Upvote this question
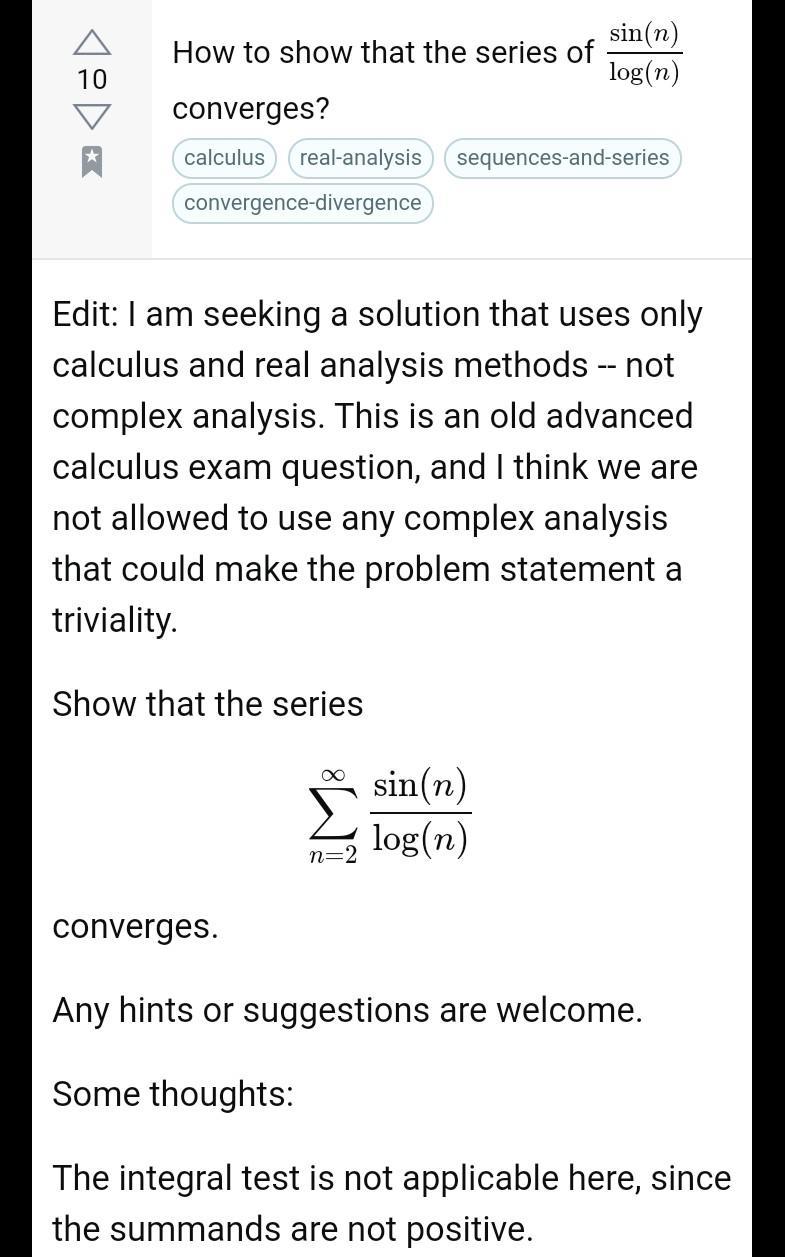This screenshot has width=785, height=1257. click(x=91, y=43)
